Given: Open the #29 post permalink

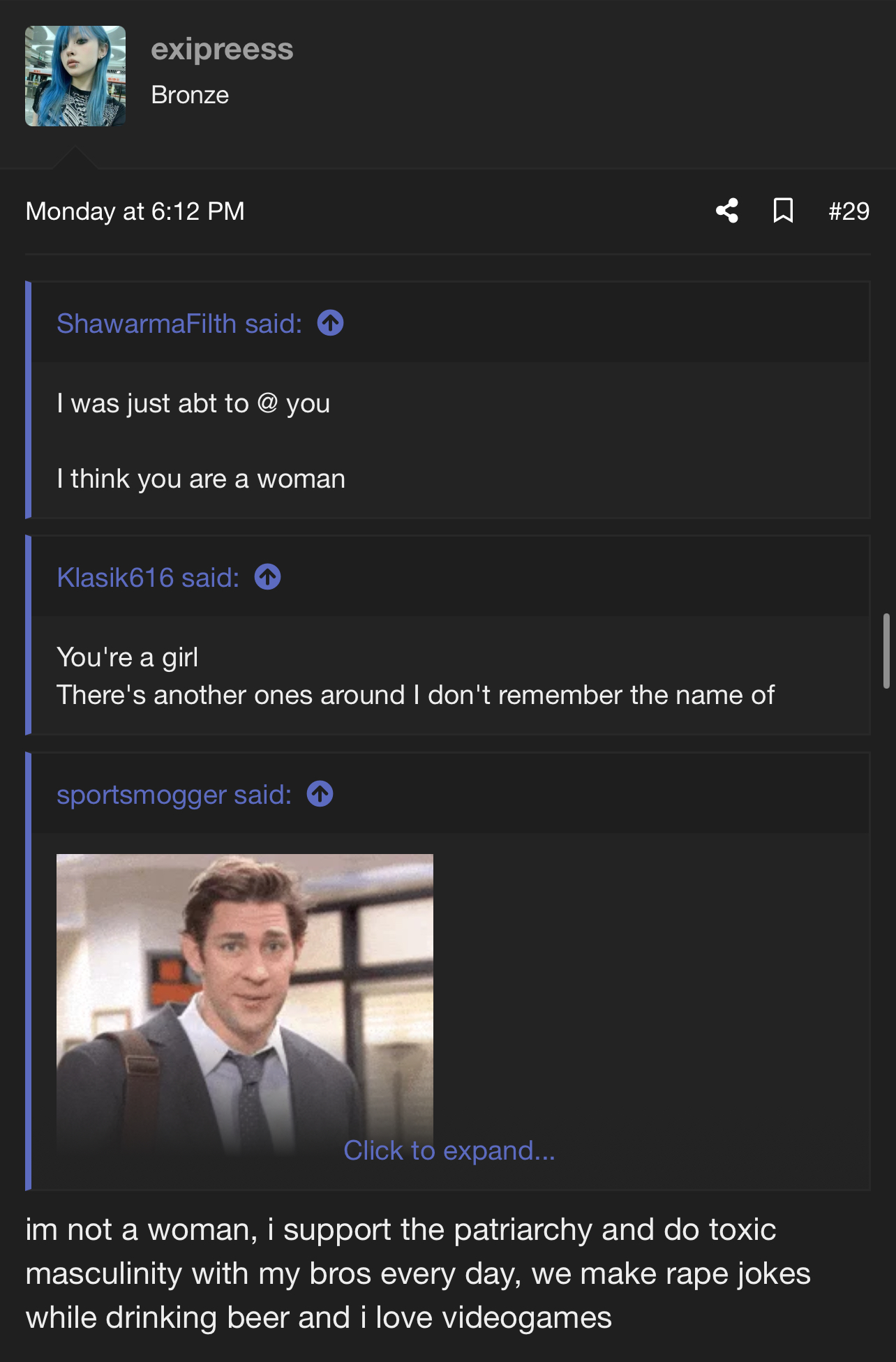Looking at the screenshot, I should tap(849, 211).
